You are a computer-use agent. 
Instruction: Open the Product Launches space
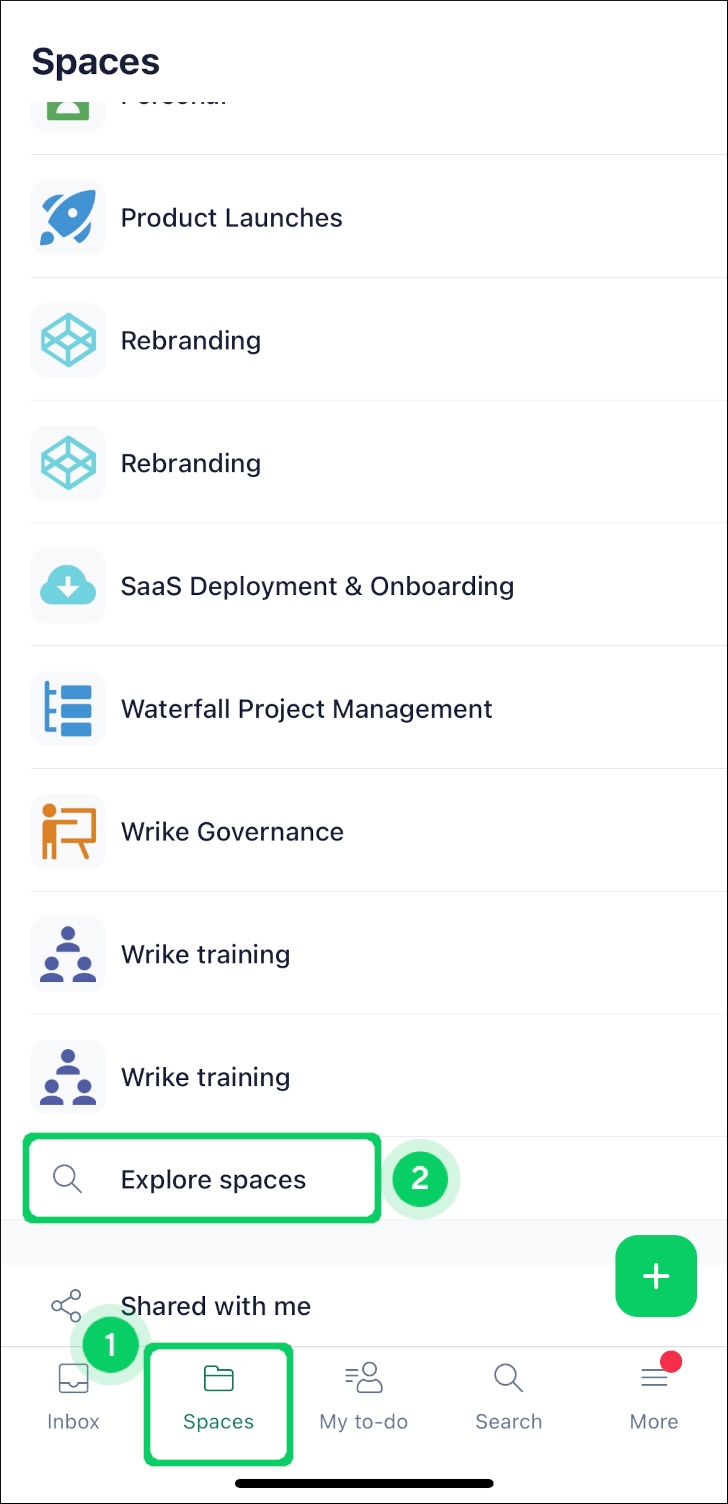pyautogui.click(x=231, y=218)
